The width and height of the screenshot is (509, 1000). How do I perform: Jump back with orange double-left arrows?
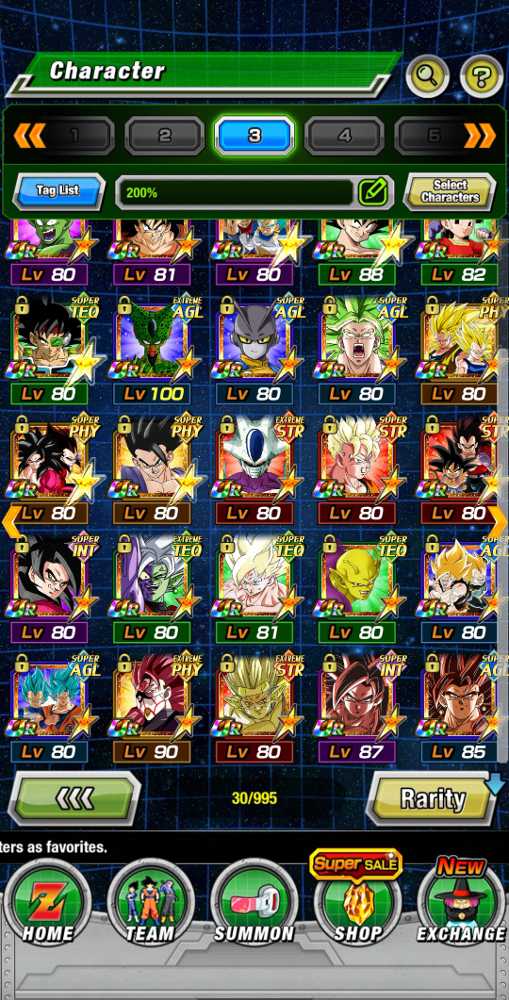[x=29, y=135]
